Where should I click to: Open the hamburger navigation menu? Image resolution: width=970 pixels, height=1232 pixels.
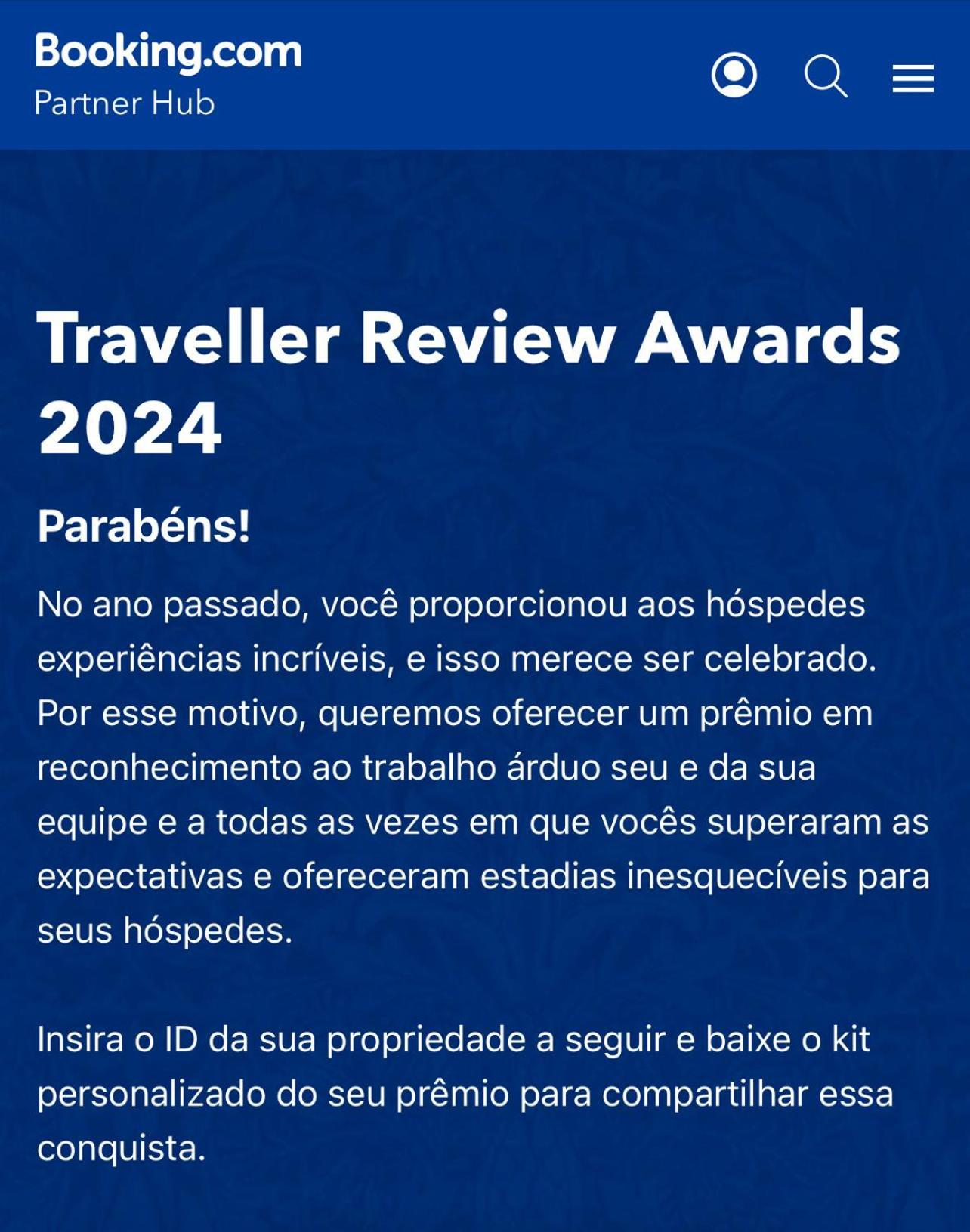pyautogui.click(x=913, y=79)
